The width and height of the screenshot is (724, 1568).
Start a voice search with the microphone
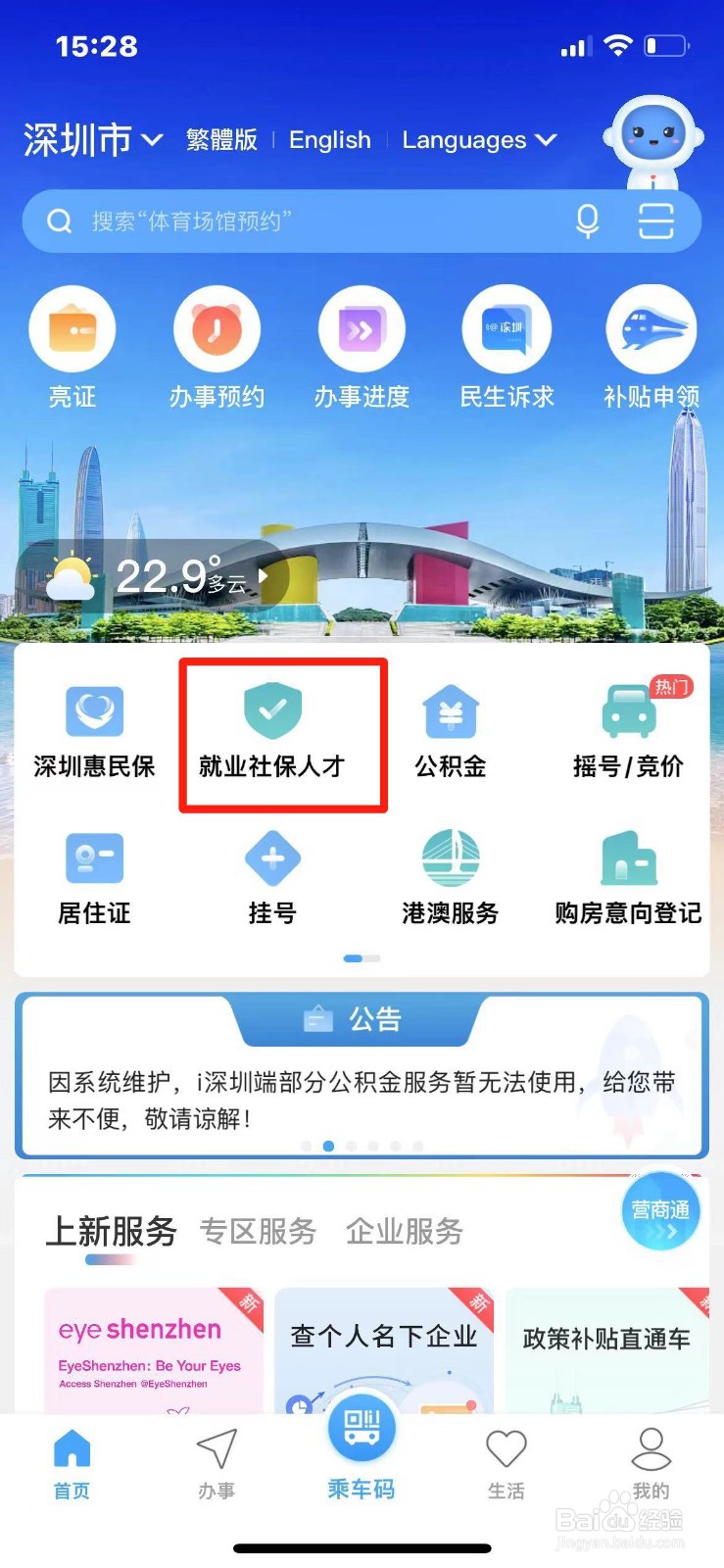(x=588, y=221)
